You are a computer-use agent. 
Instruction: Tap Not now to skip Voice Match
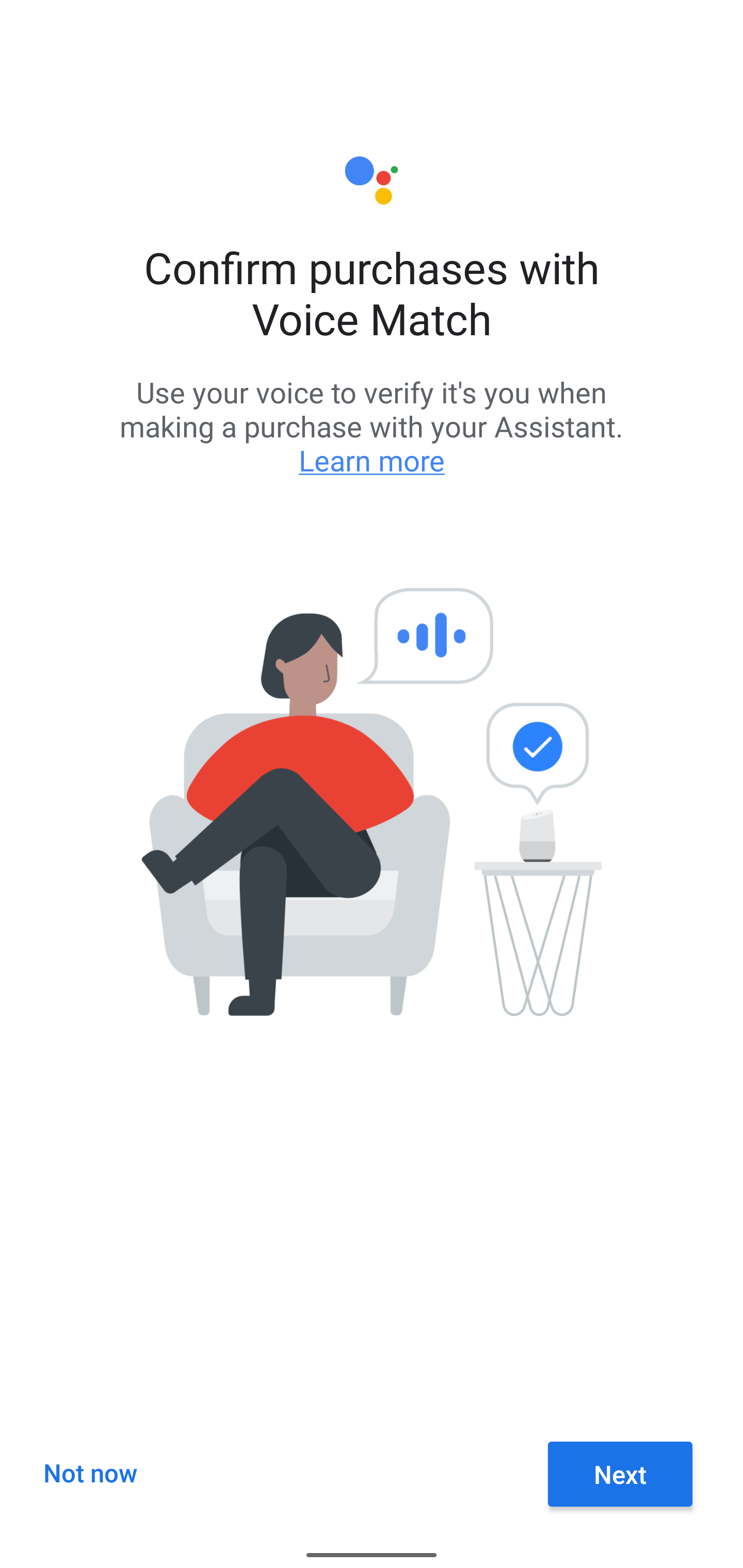(90, 1474)
